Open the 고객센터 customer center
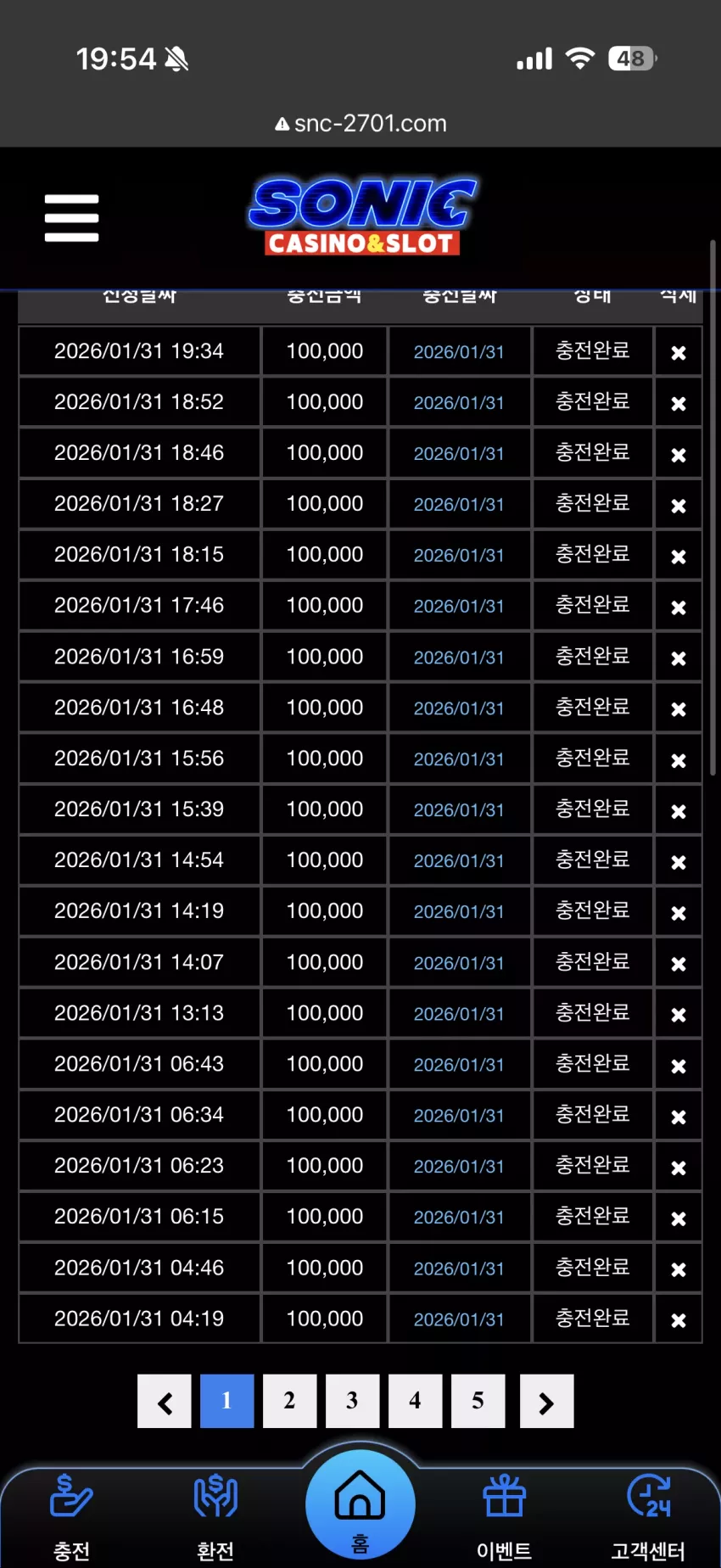 (648, 1518)
